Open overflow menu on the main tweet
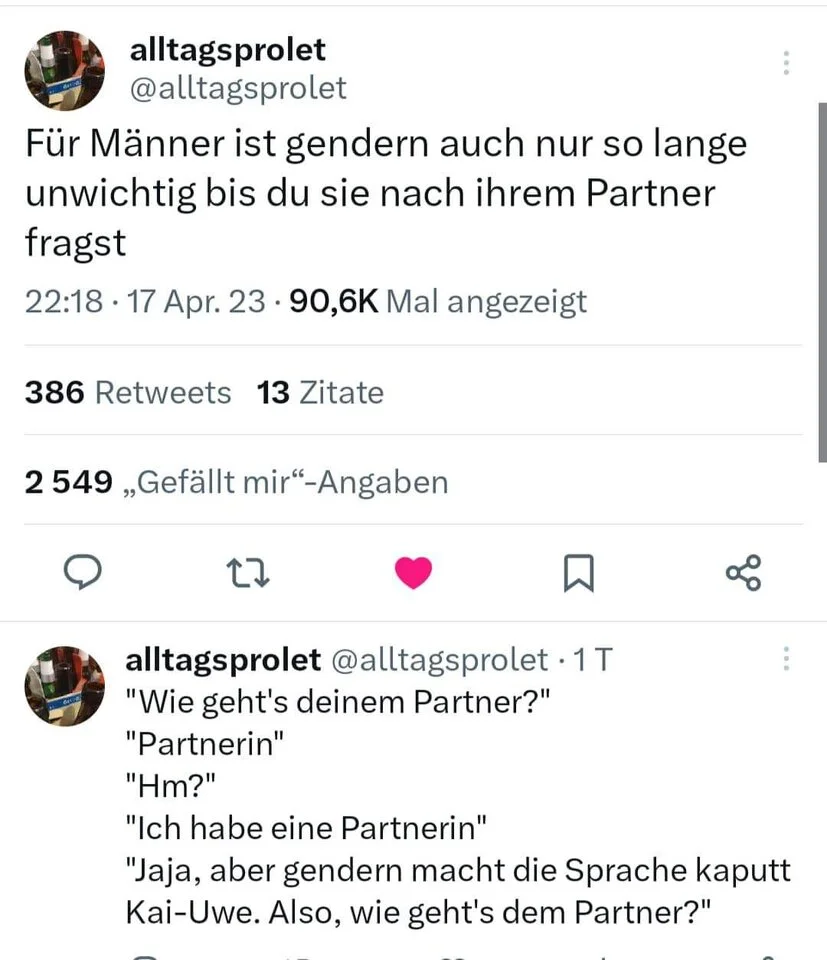827x960 pixels. point(787,63)
